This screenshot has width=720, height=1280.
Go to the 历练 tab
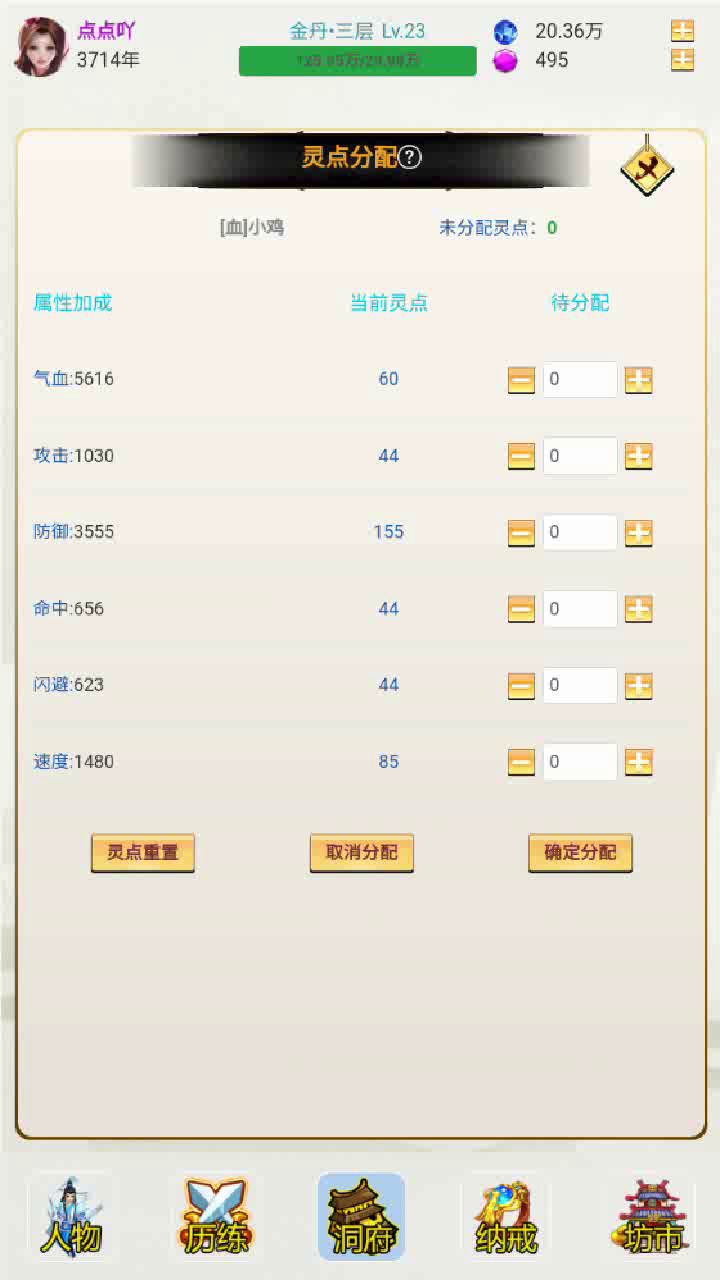click(x=215, y=1218)
